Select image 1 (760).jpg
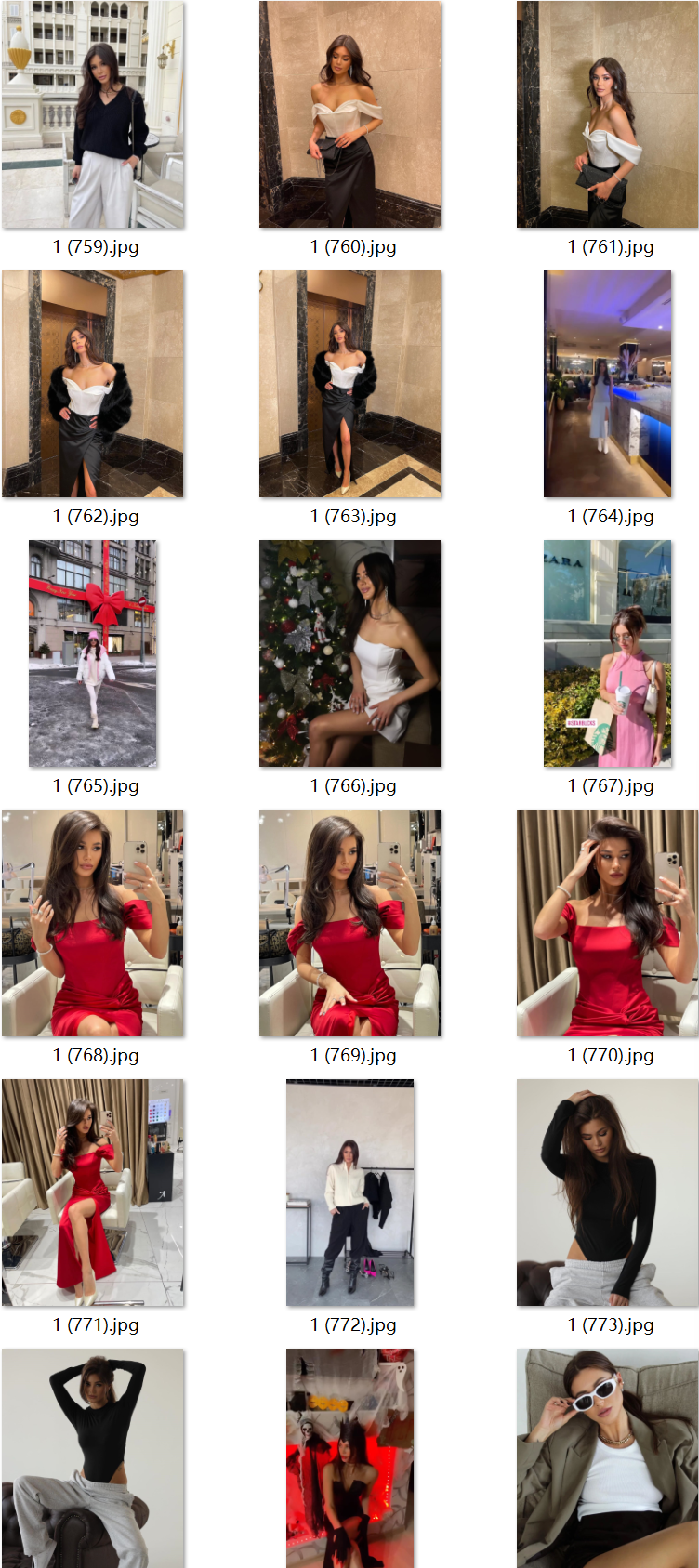Viewport: 699px width, 1568px height. click(x=349, y=114)
